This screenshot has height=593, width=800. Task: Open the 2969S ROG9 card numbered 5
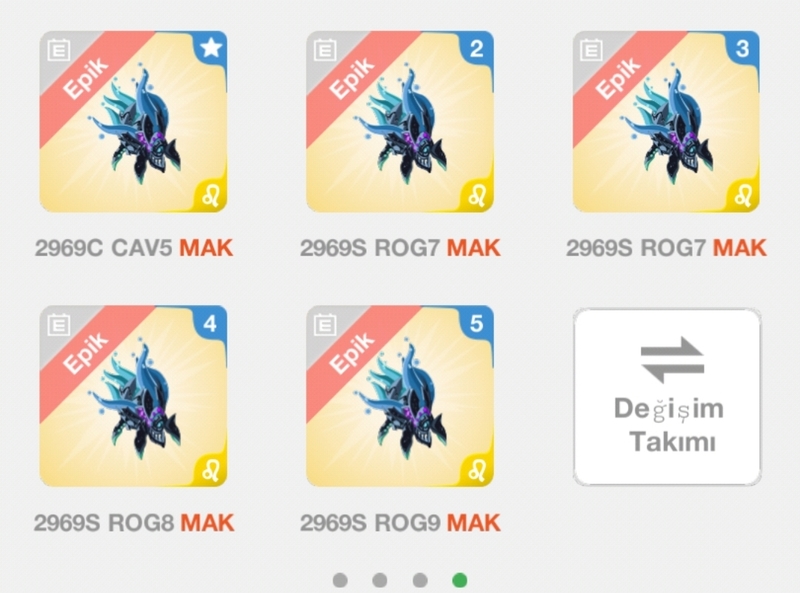(x=399, y=396)
